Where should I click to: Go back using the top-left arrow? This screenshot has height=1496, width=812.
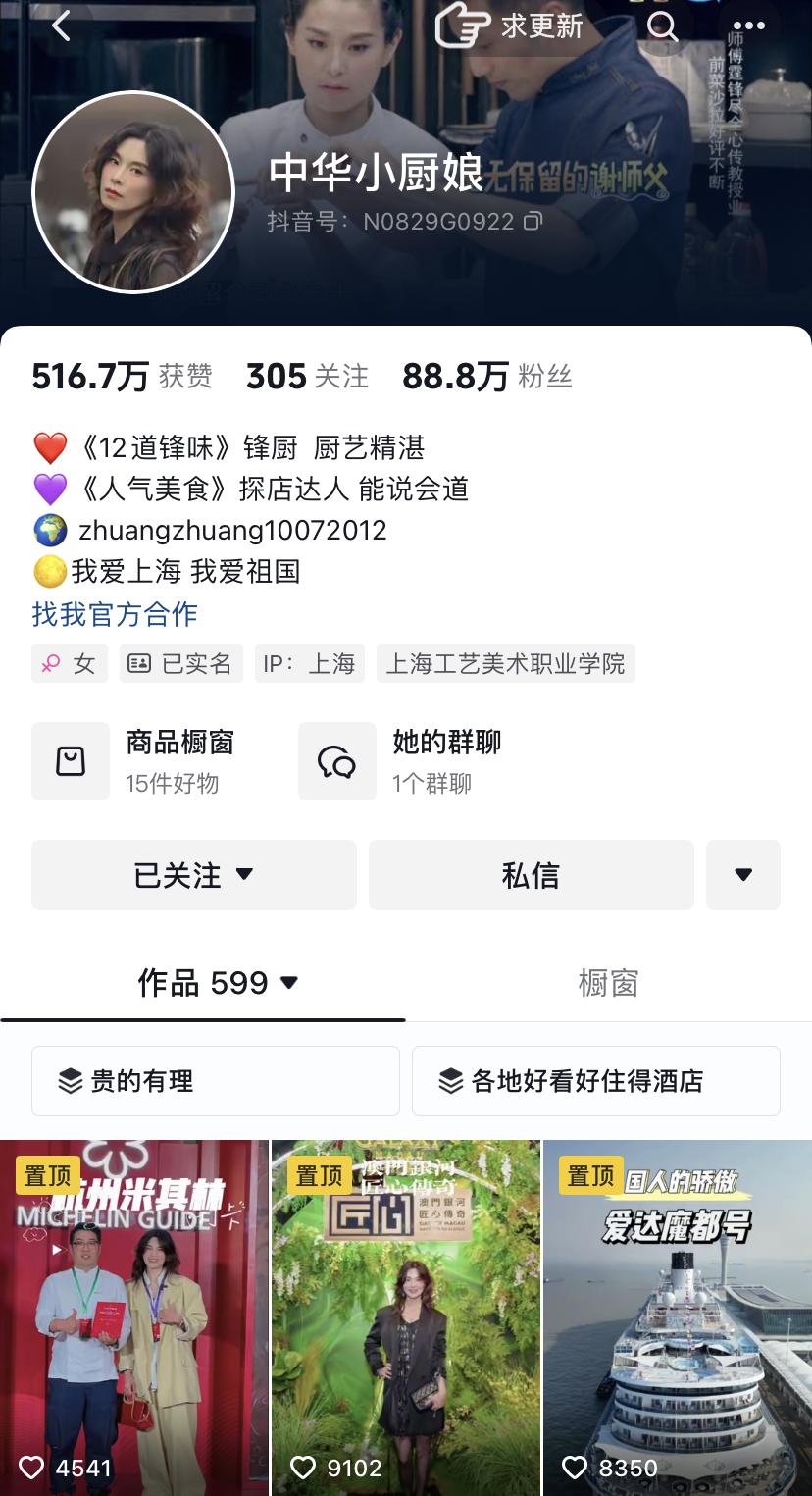[x=62, y=26]
